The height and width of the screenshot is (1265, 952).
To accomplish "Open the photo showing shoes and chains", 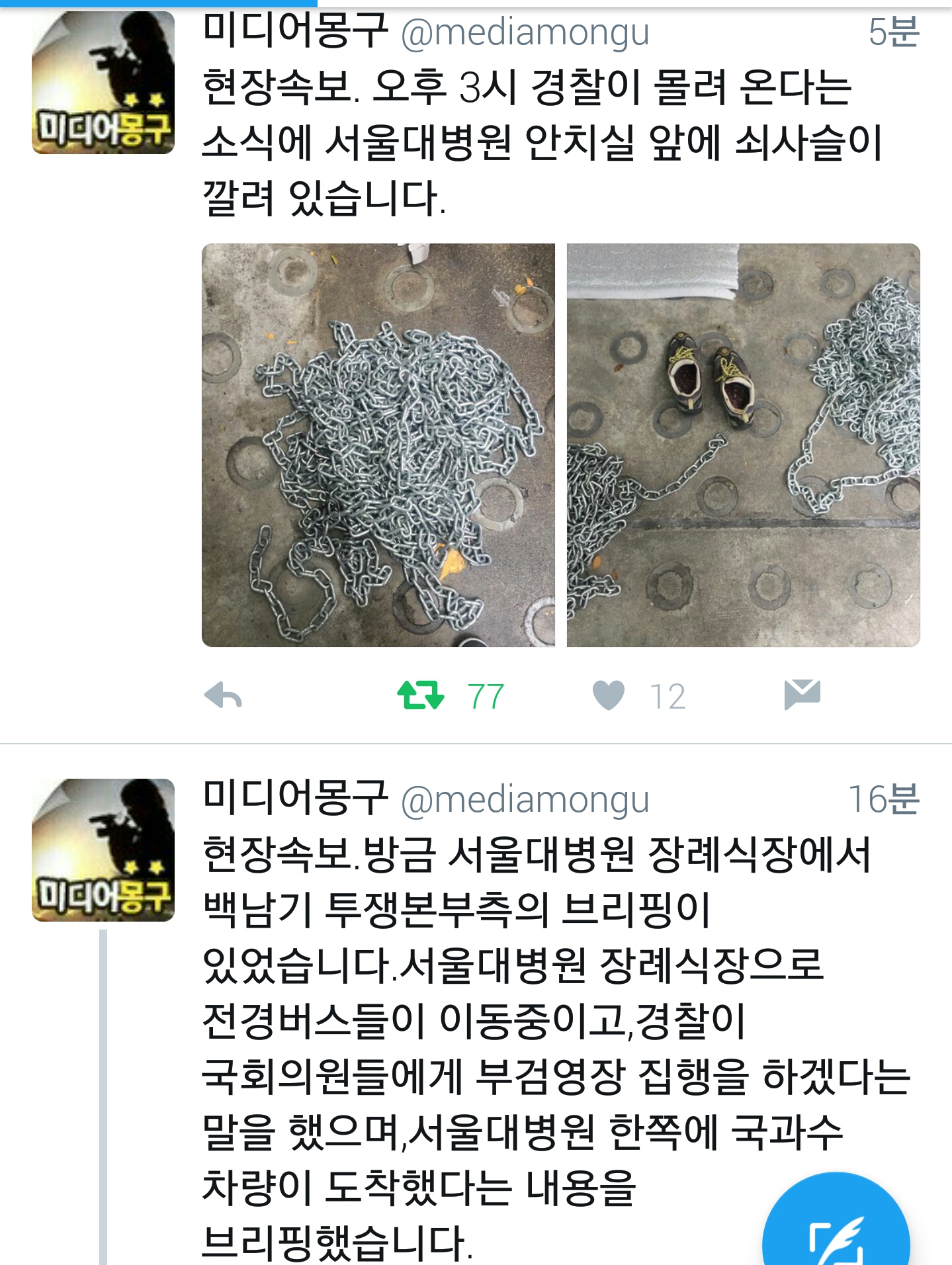I will (743, 445).
